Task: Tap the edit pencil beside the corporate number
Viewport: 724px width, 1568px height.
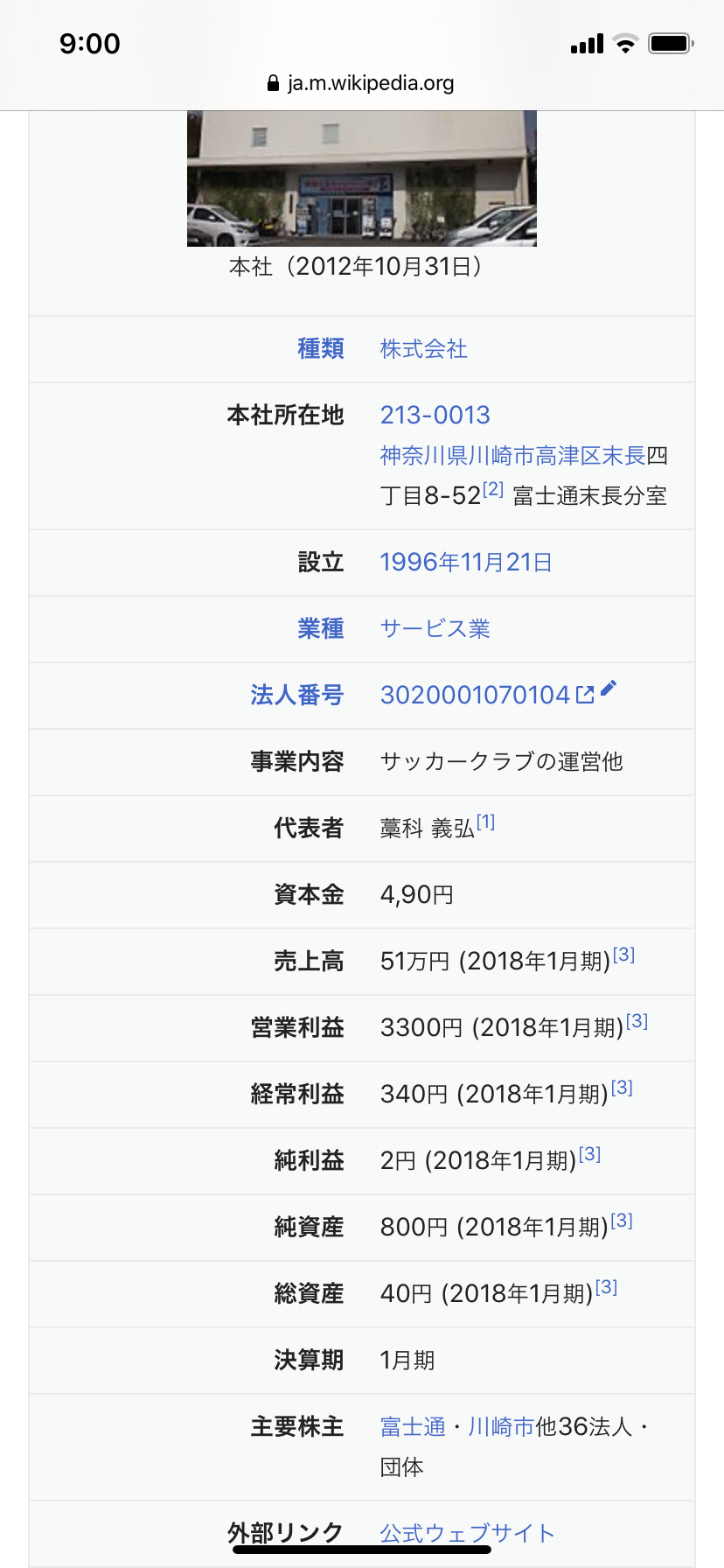Action: [609, 689]
